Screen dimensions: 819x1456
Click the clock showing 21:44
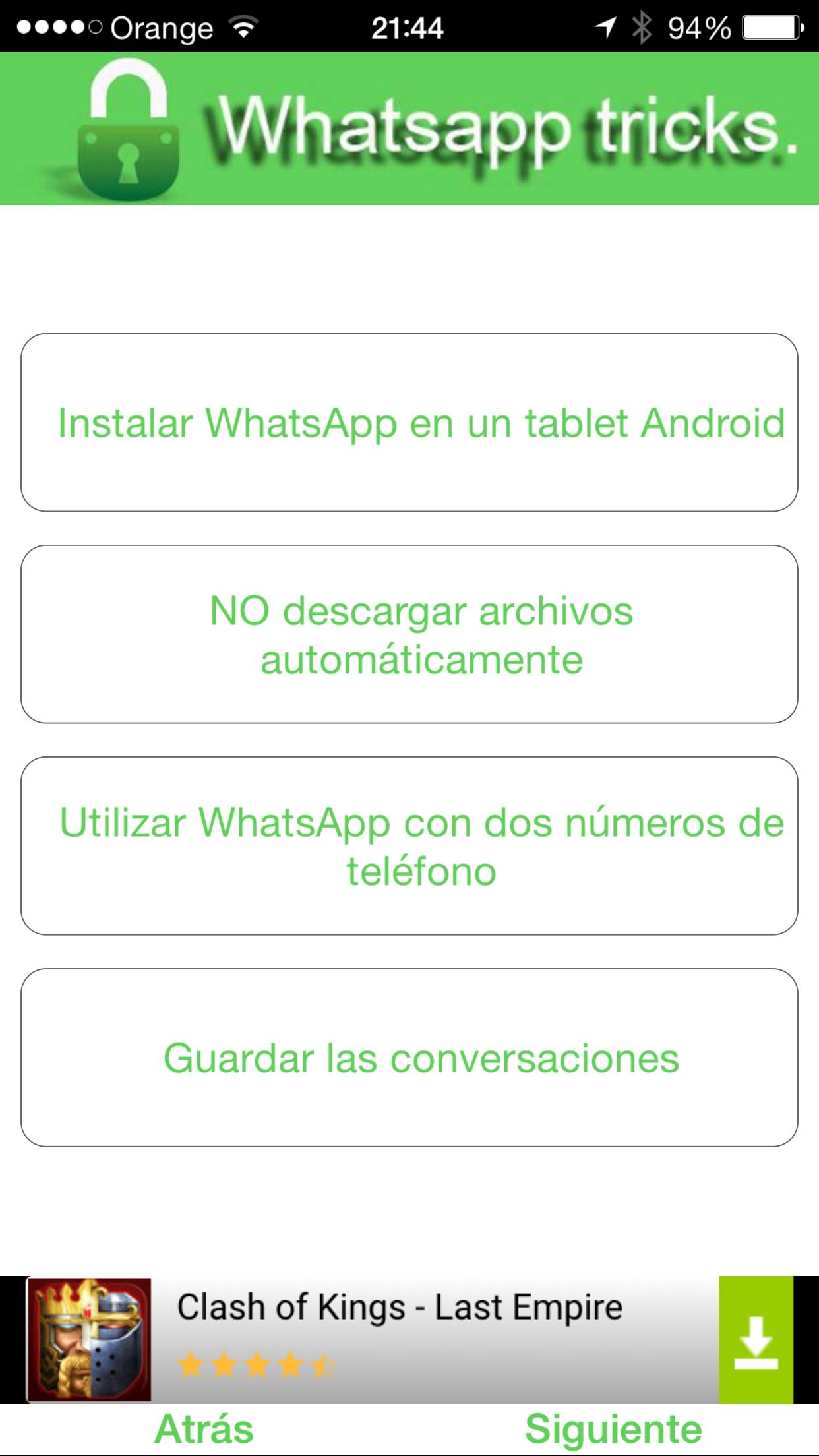[409, 27]
